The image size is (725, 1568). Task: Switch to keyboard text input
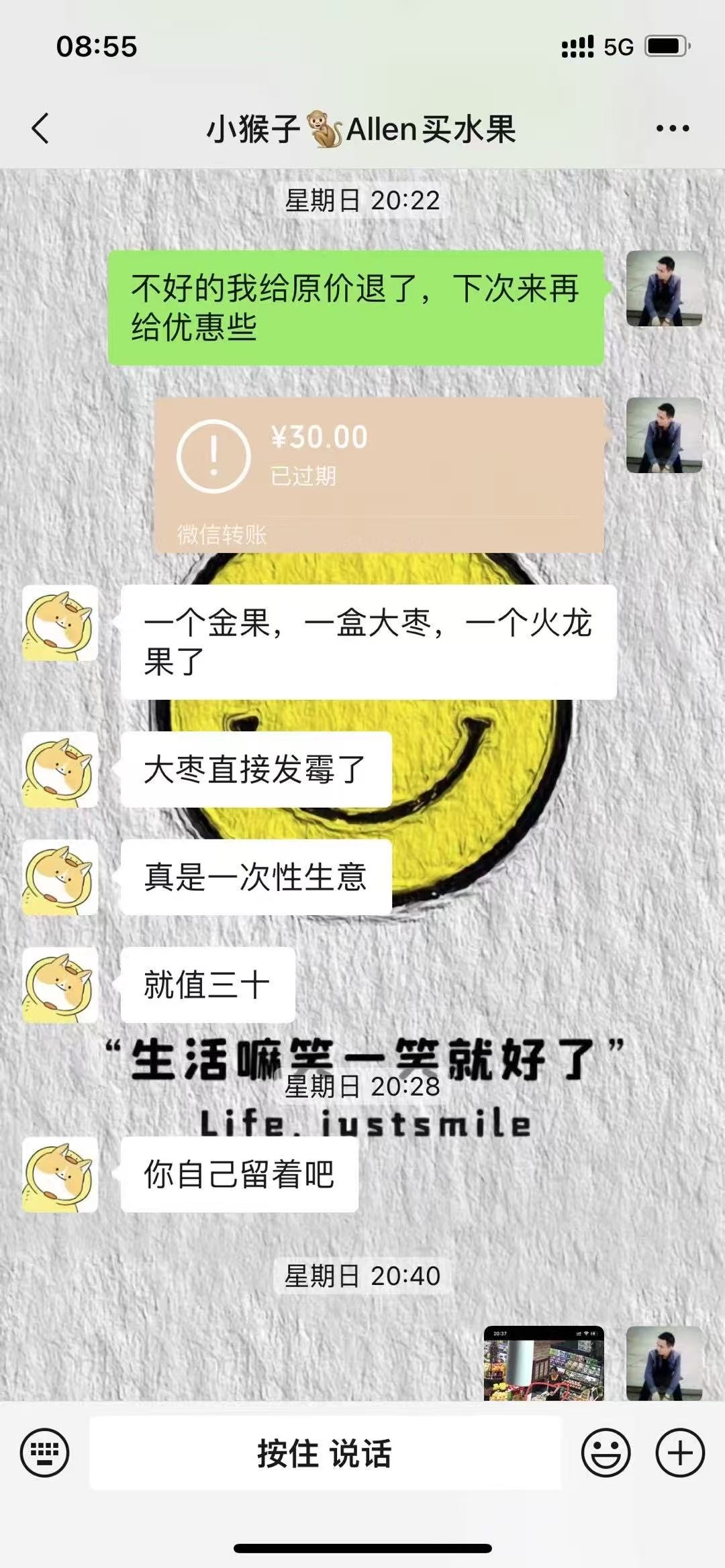point(44,1453)
